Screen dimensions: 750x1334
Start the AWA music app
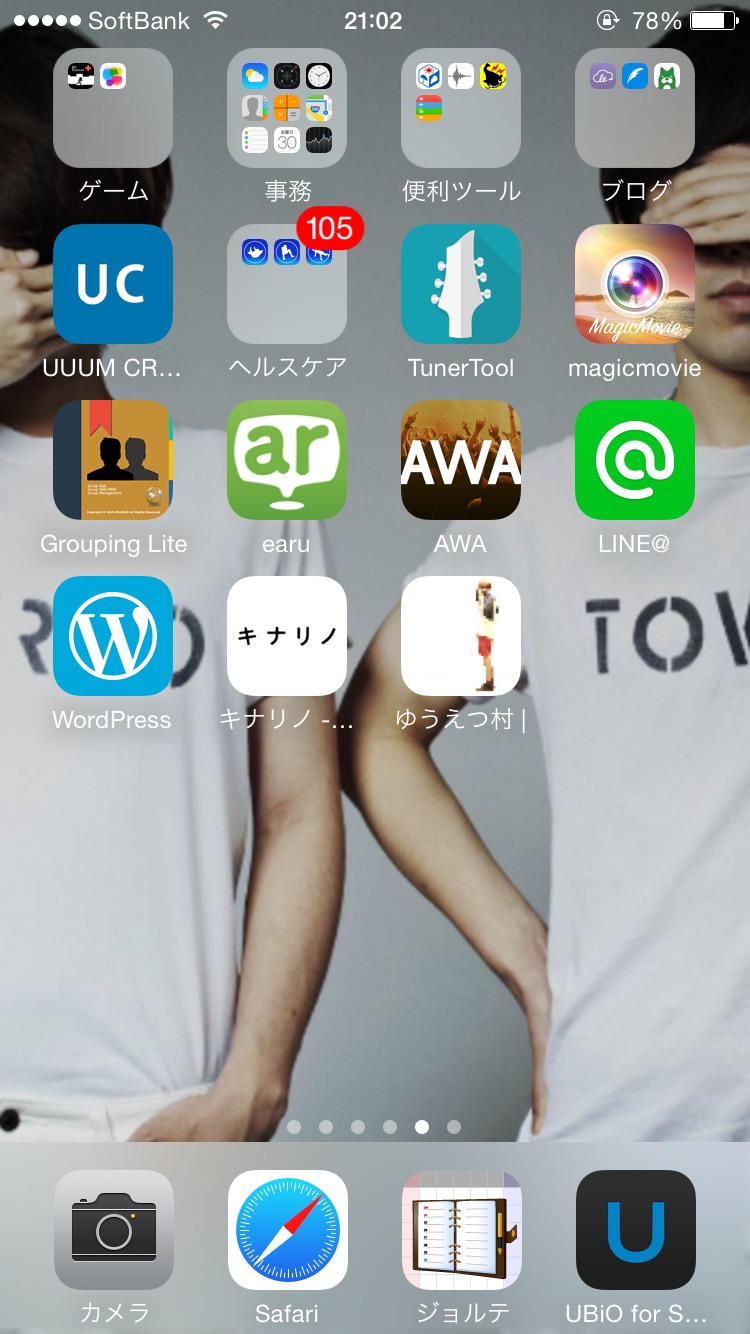tap(461, 460)
